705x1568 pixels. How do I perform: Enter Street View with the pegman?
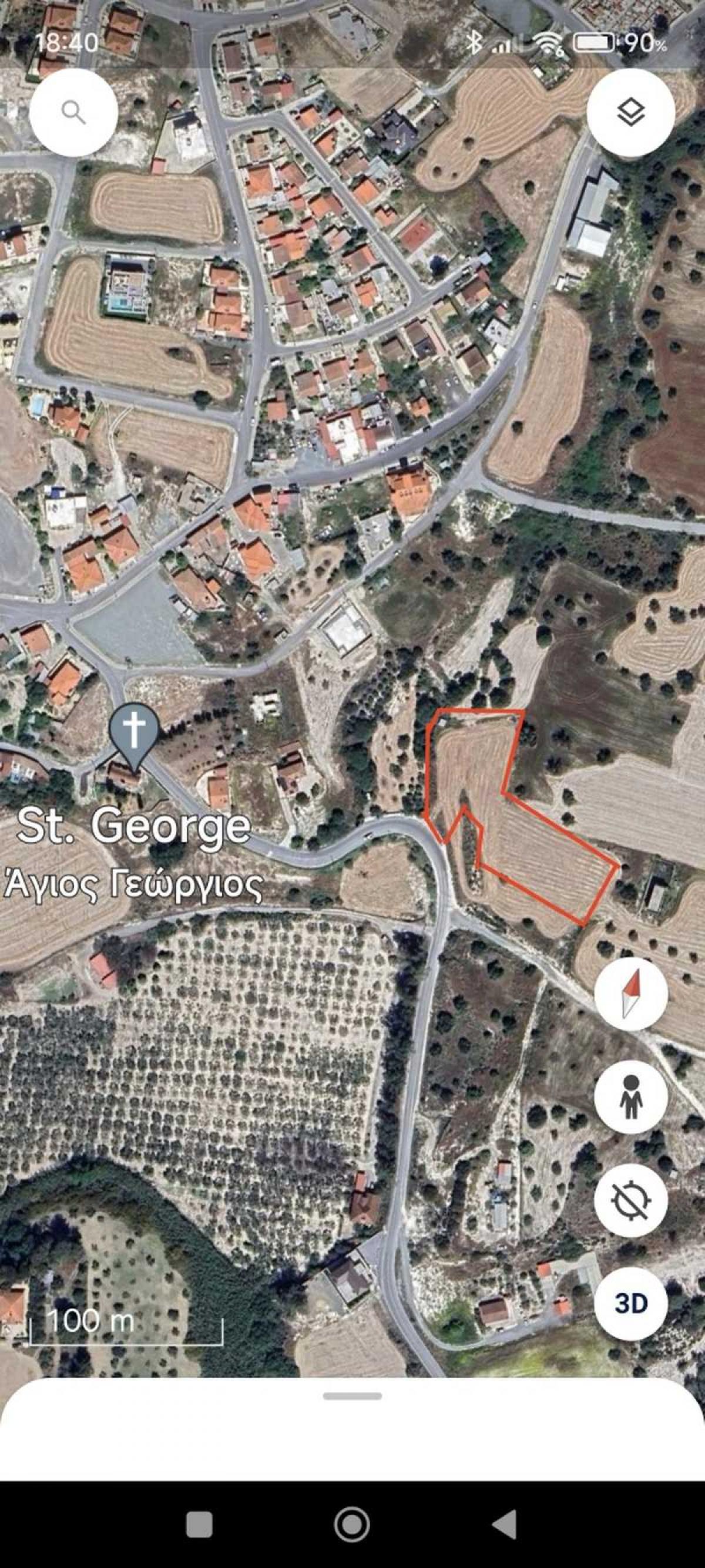[631, 1096]
